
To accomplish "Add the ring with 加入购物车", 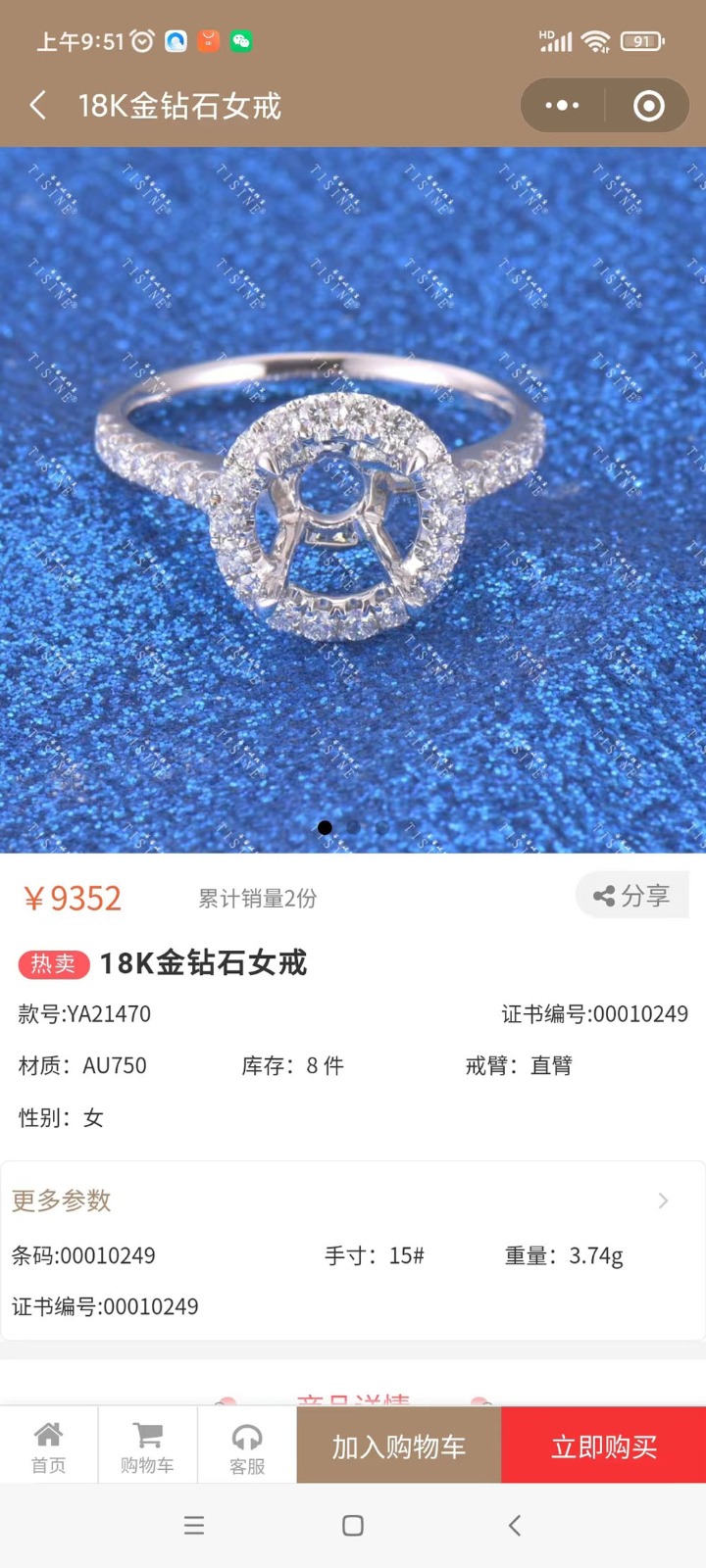I will (x=399, y=1446).
